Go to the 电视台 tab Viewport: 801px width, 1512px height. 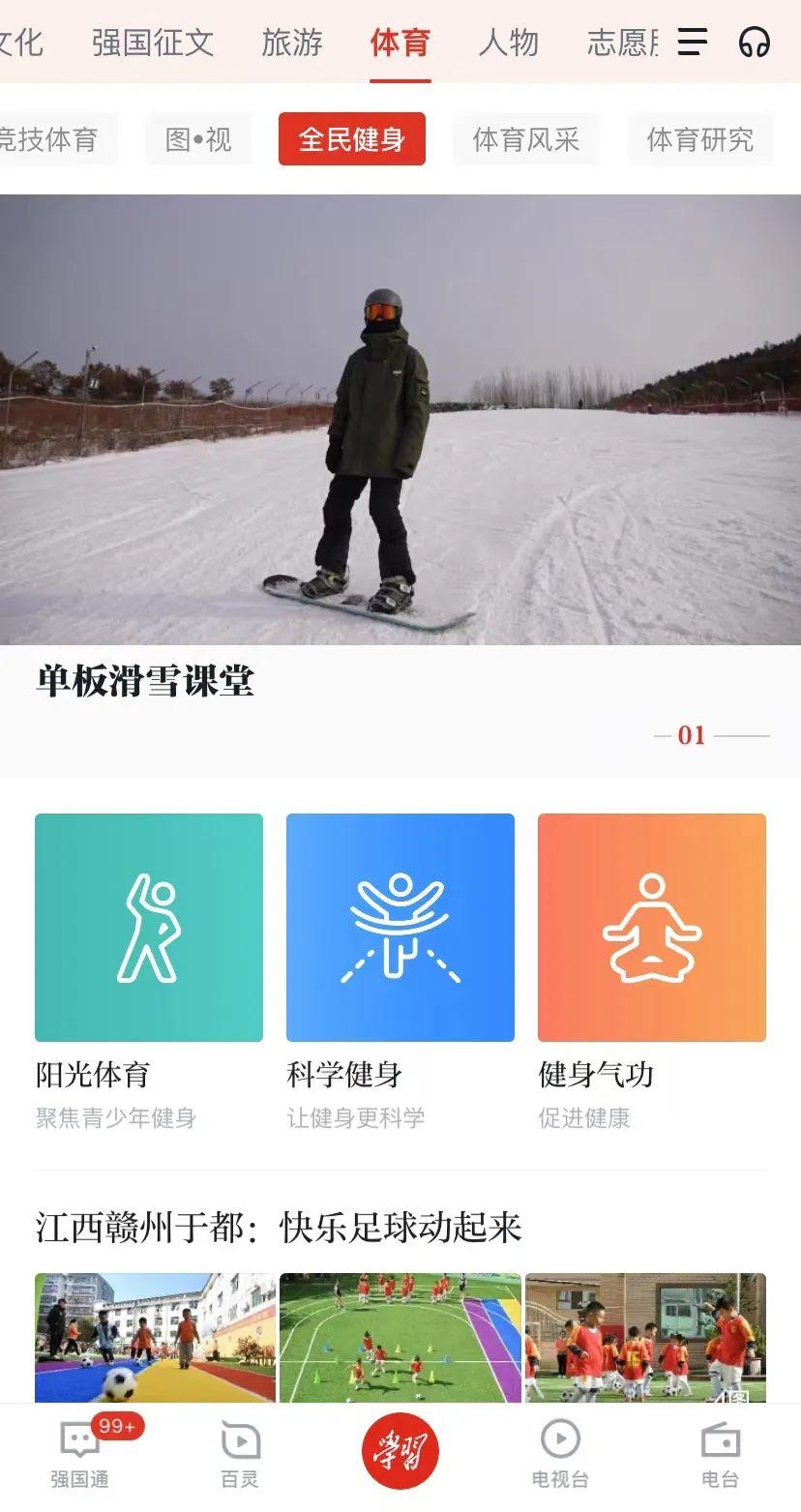click(560, 1452)
